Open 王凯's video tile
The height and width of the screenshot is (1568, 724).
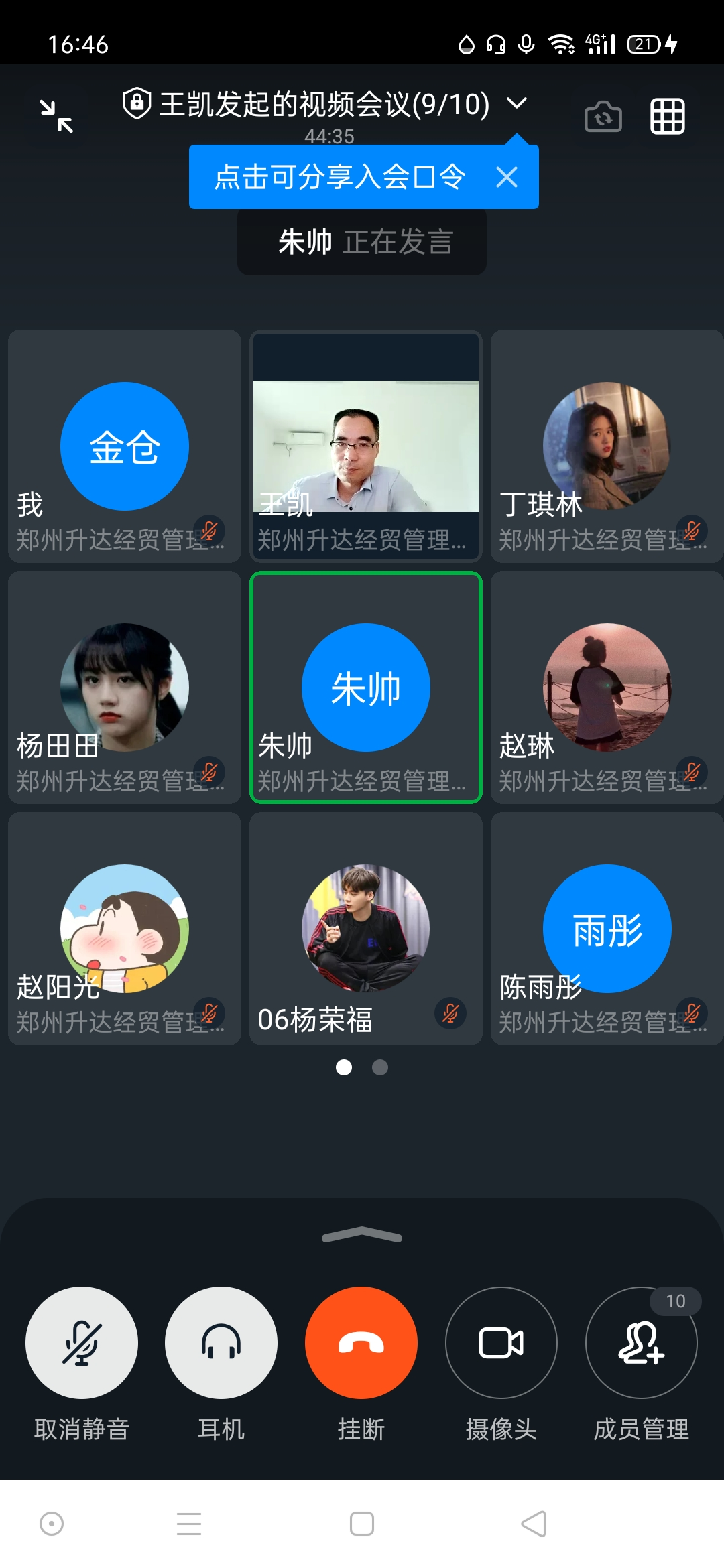(365, 446)
